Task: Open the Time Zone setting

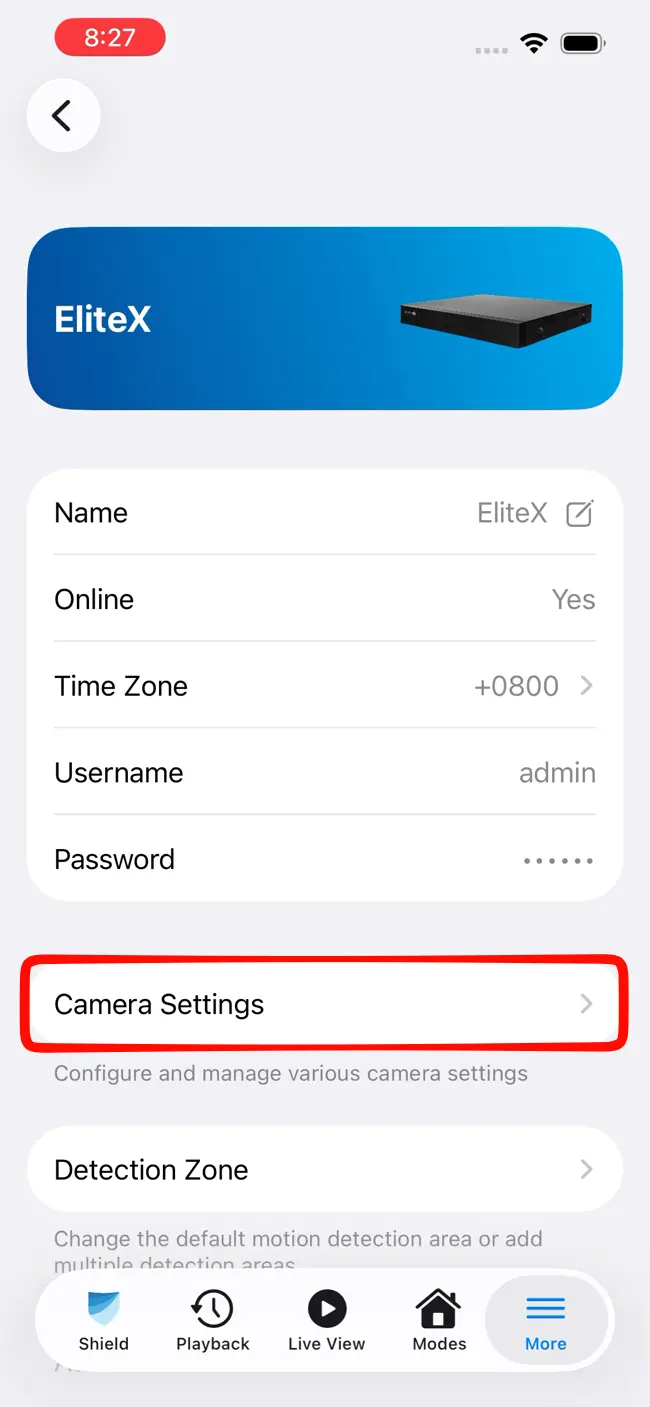Action: (x=325, y=686)
